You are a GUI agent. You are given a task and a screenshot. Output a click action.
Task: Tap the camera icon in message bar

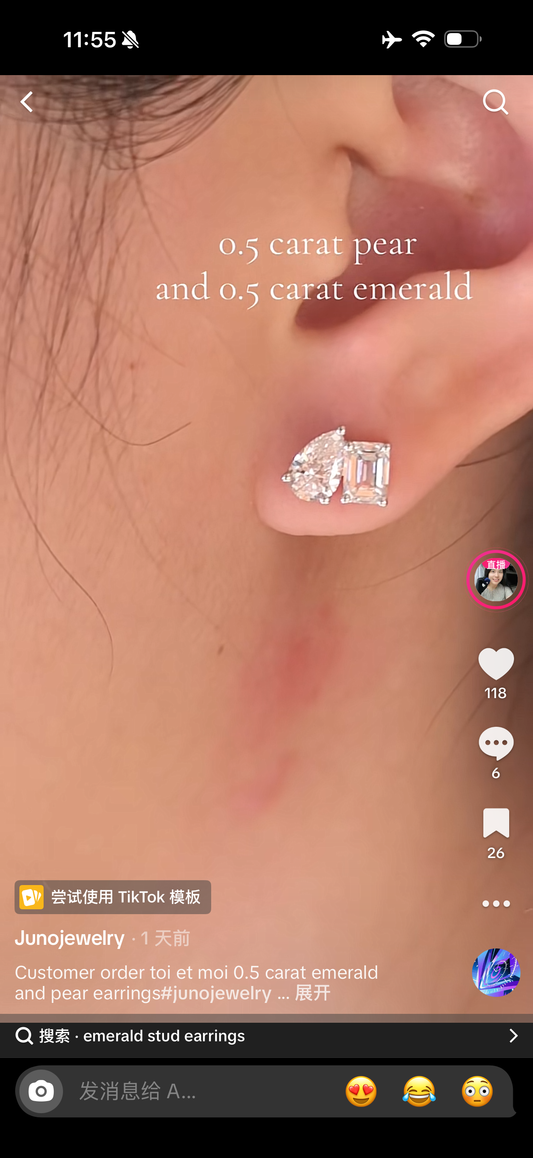[41, 1091]
